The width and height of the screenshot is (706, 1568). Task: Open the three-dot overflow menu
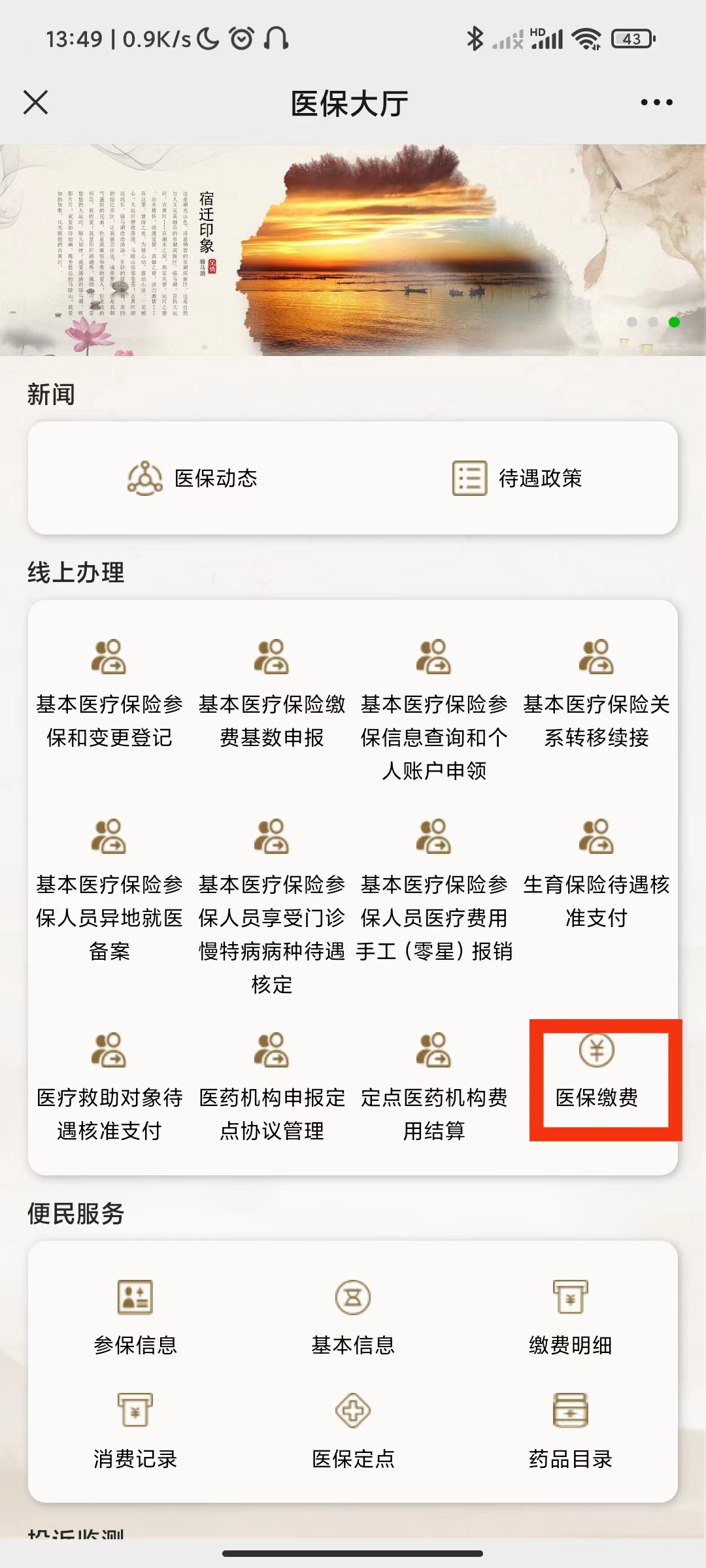click(x=656, y=103)
